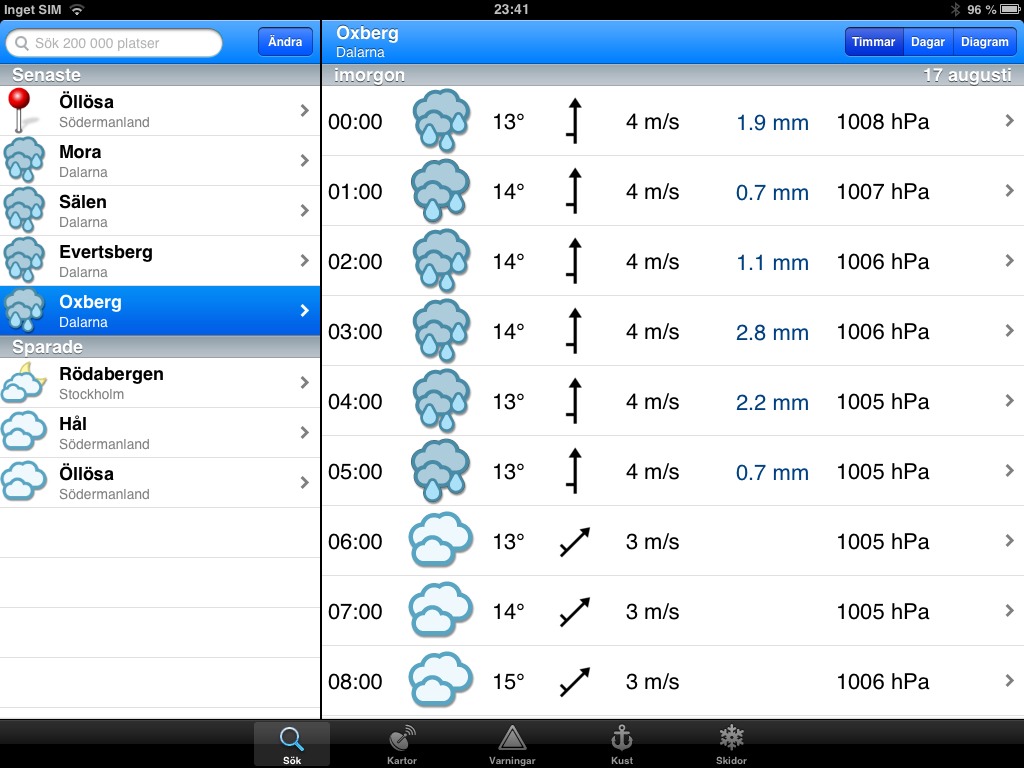This screenshot has width=1024, height=768.
Task: Go to the Kartor tab
Action: (x=402, y=745)
